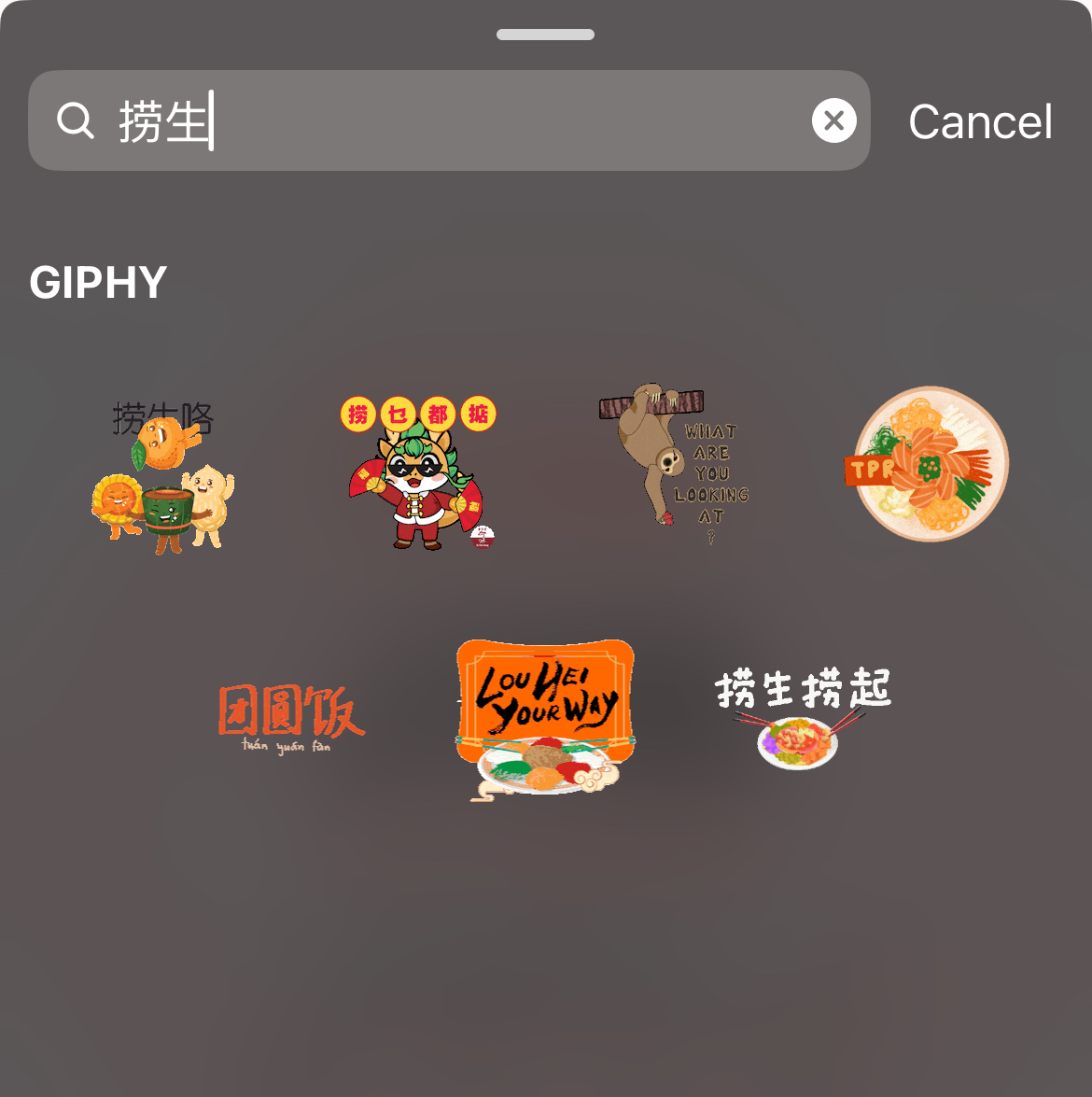Select the 团圆饭 text sticker

(x=290, y=719)
